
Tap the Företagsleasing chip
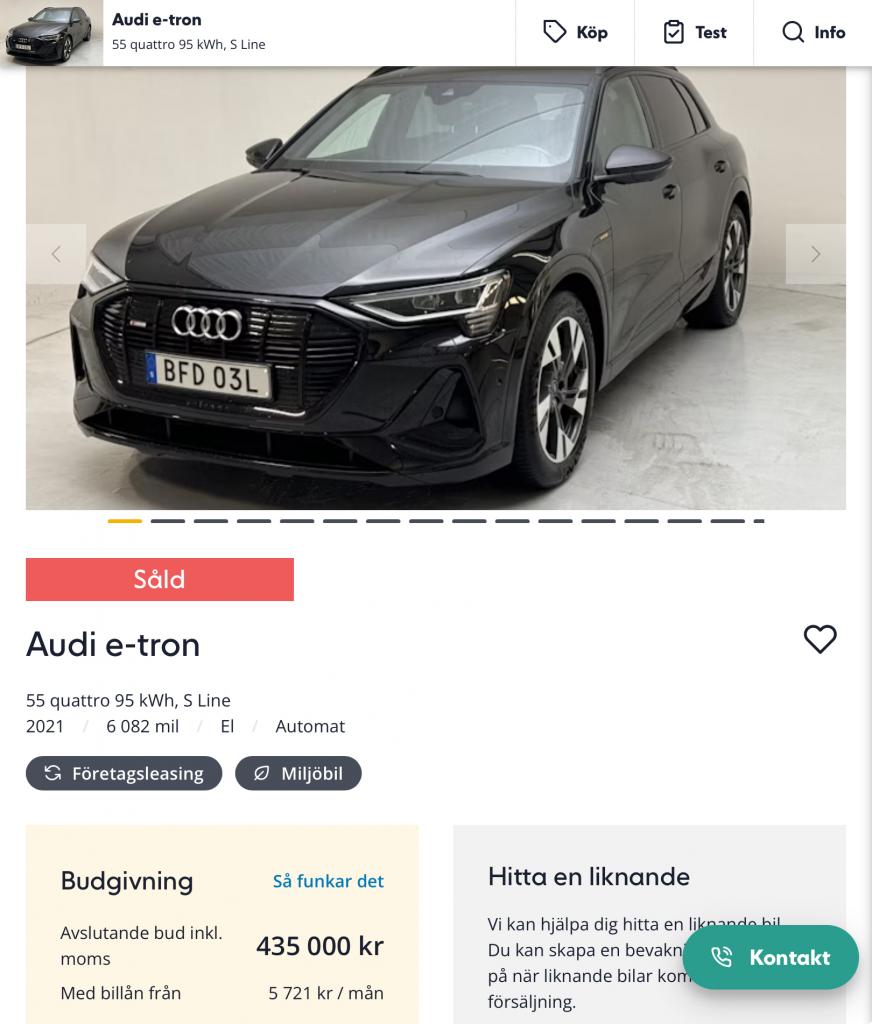(124, 773)
